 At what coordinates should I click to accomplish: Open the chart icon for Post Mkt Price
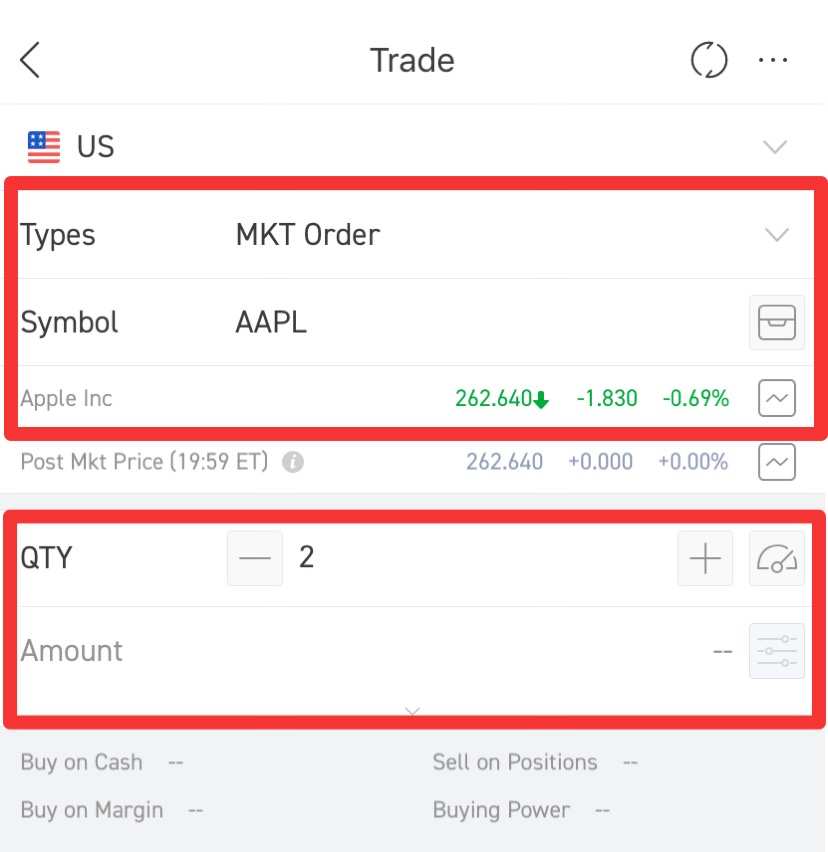pyautogui.click(x=776, y=462)
